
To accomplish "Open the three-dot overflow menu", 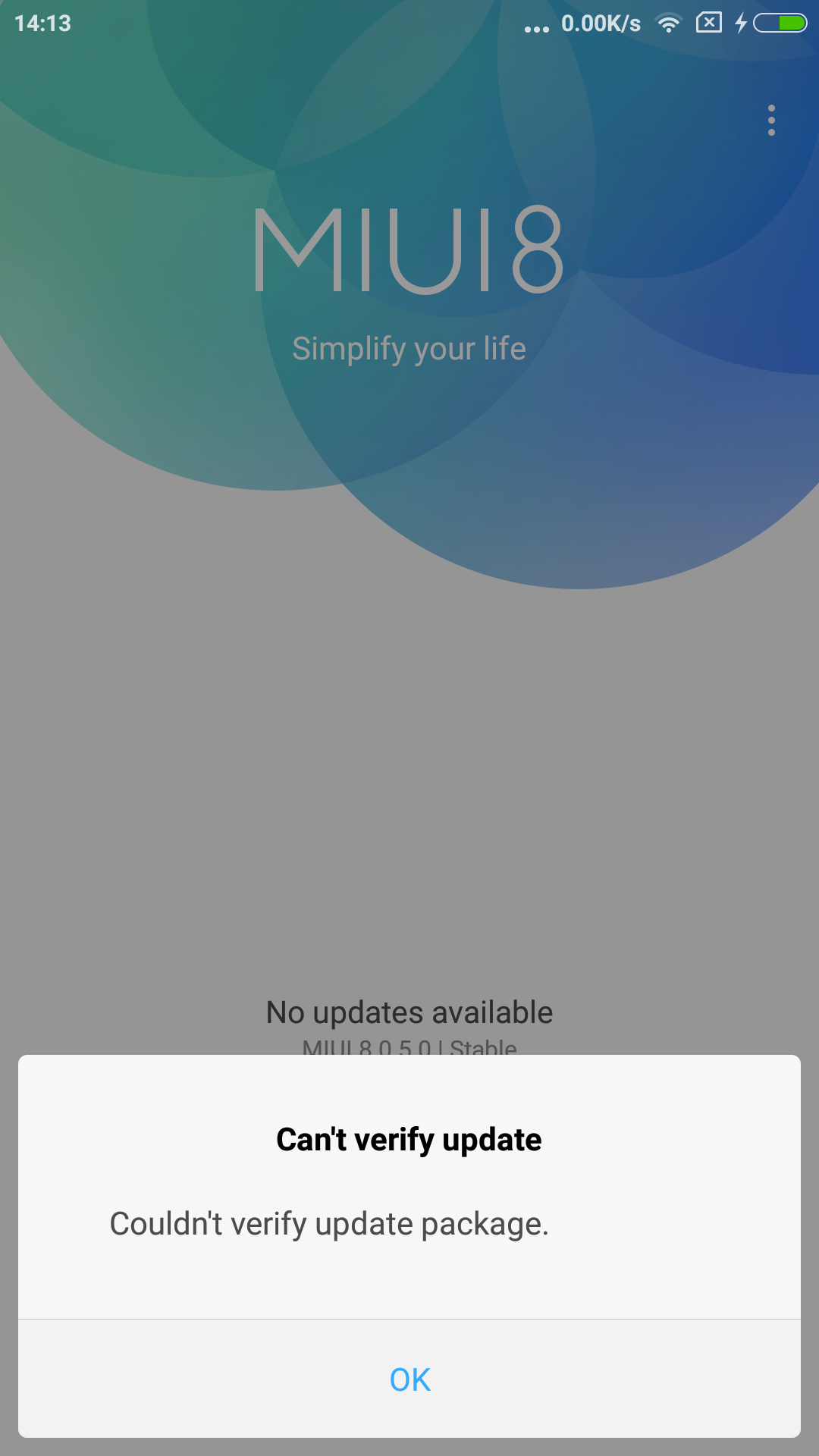I will 771,121.
